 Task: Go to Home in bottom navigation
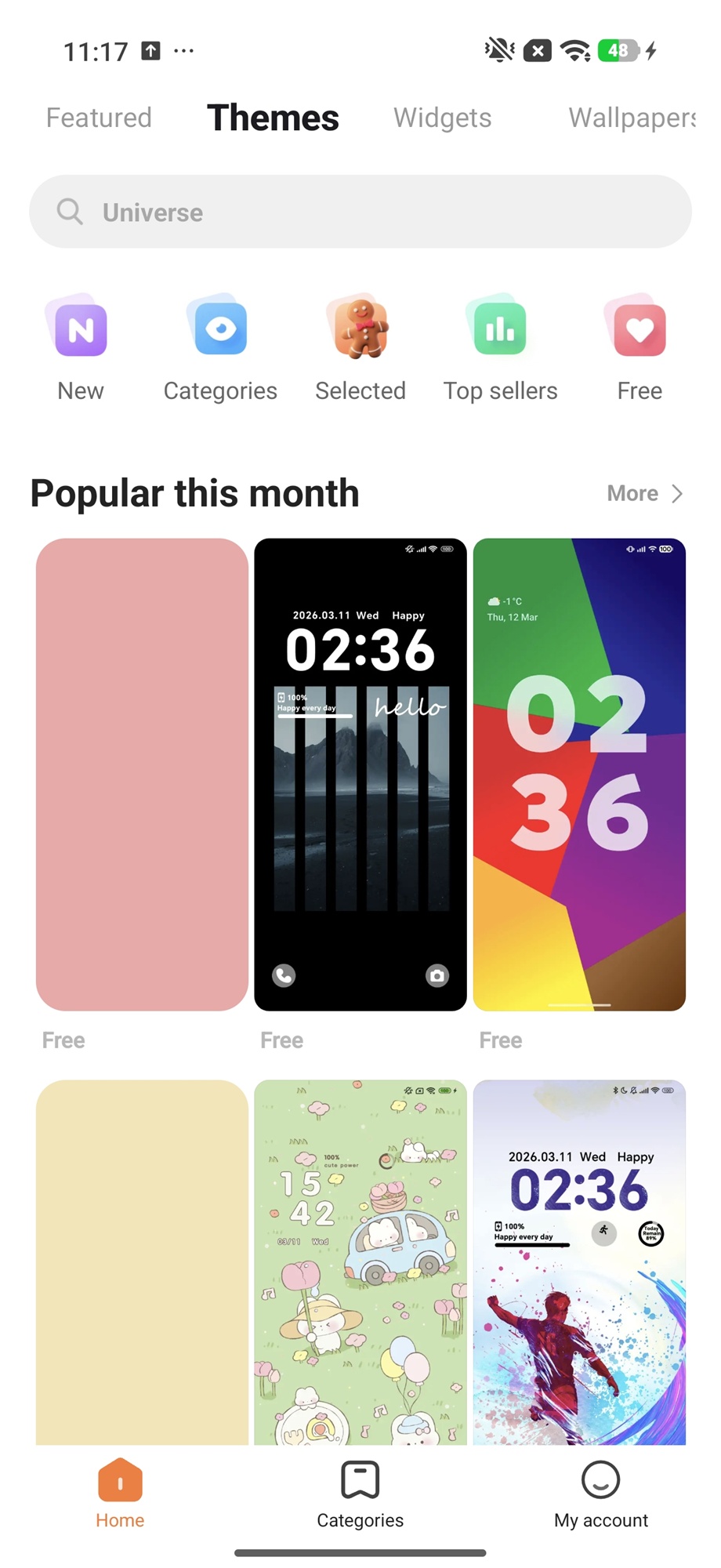click(120, 1494)
